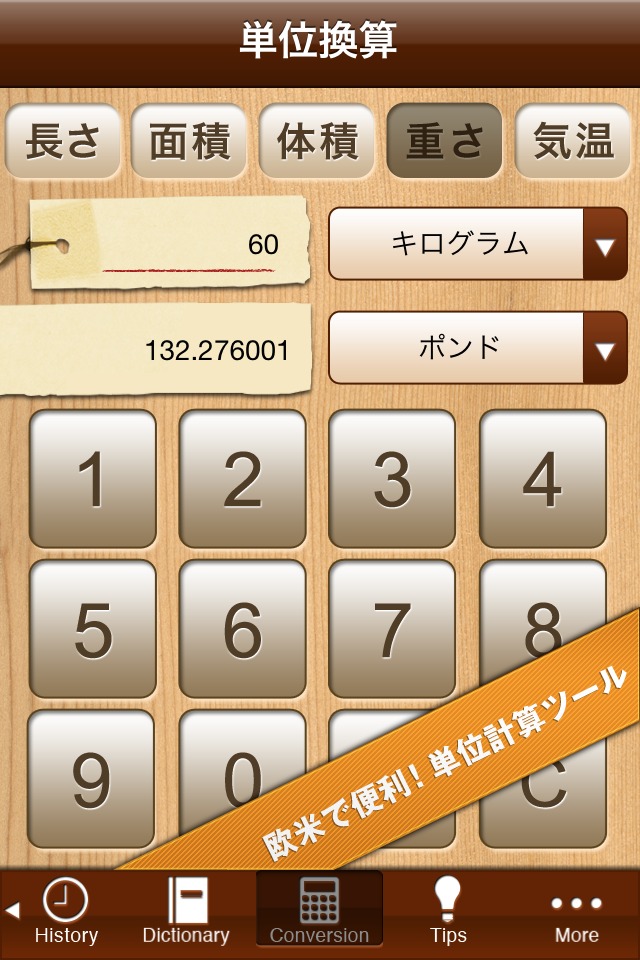Hit the 3 key on the keypad
The width and height of the screenshot is (640, 960).
pos(392,478)
